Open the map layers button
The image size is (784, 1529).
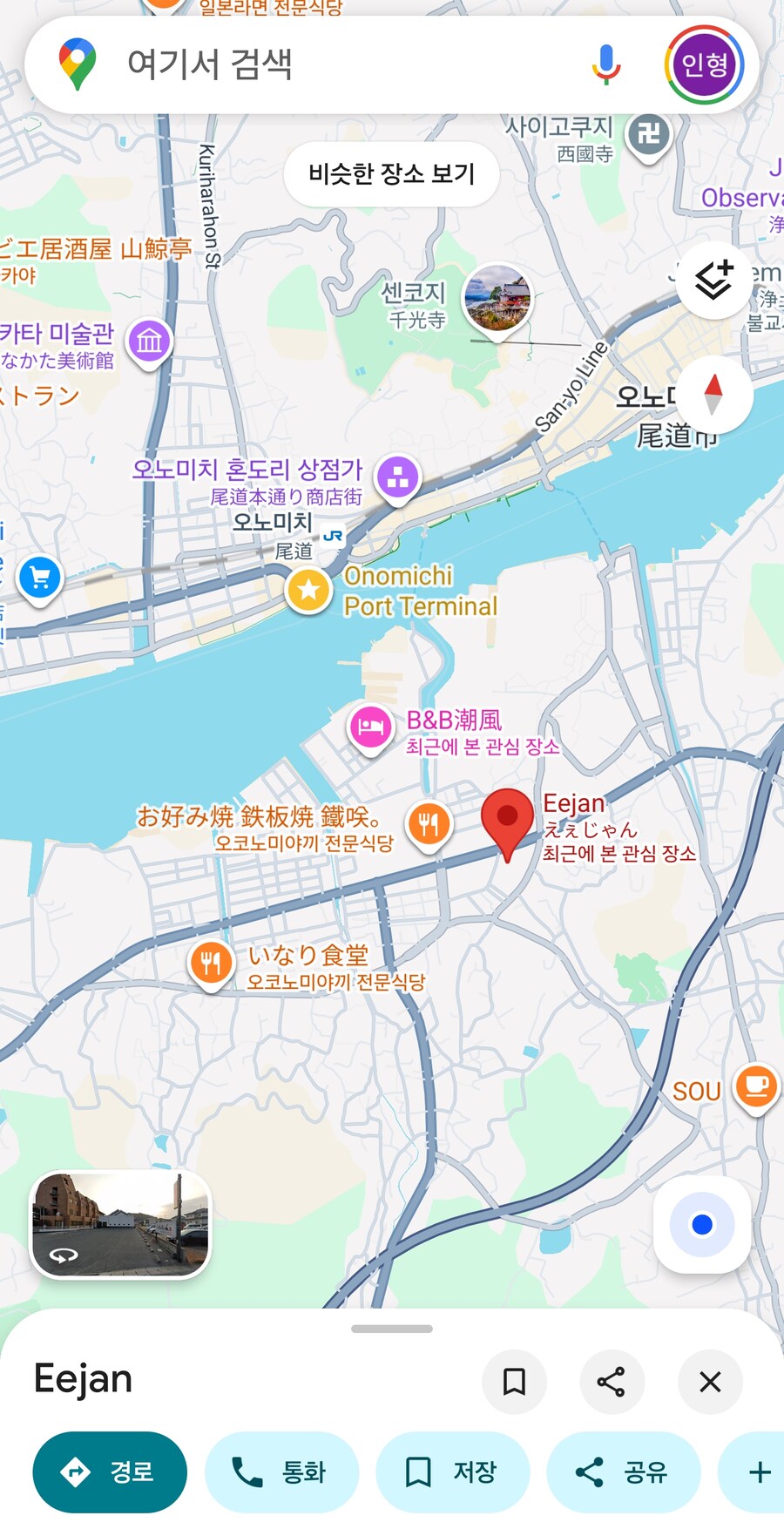pos(713,280)
